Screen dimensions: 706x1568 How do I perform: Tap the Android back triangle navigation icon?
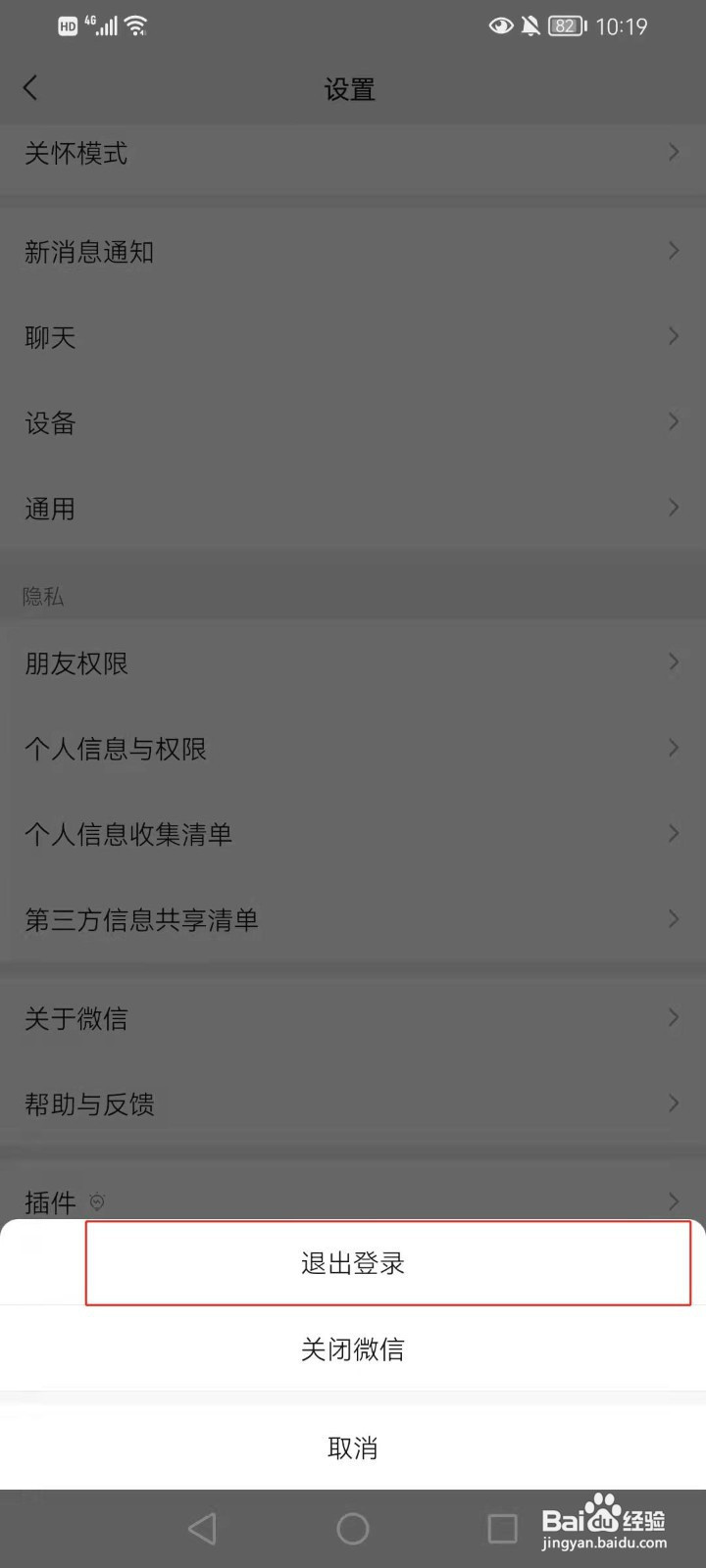pos(203,1527)
